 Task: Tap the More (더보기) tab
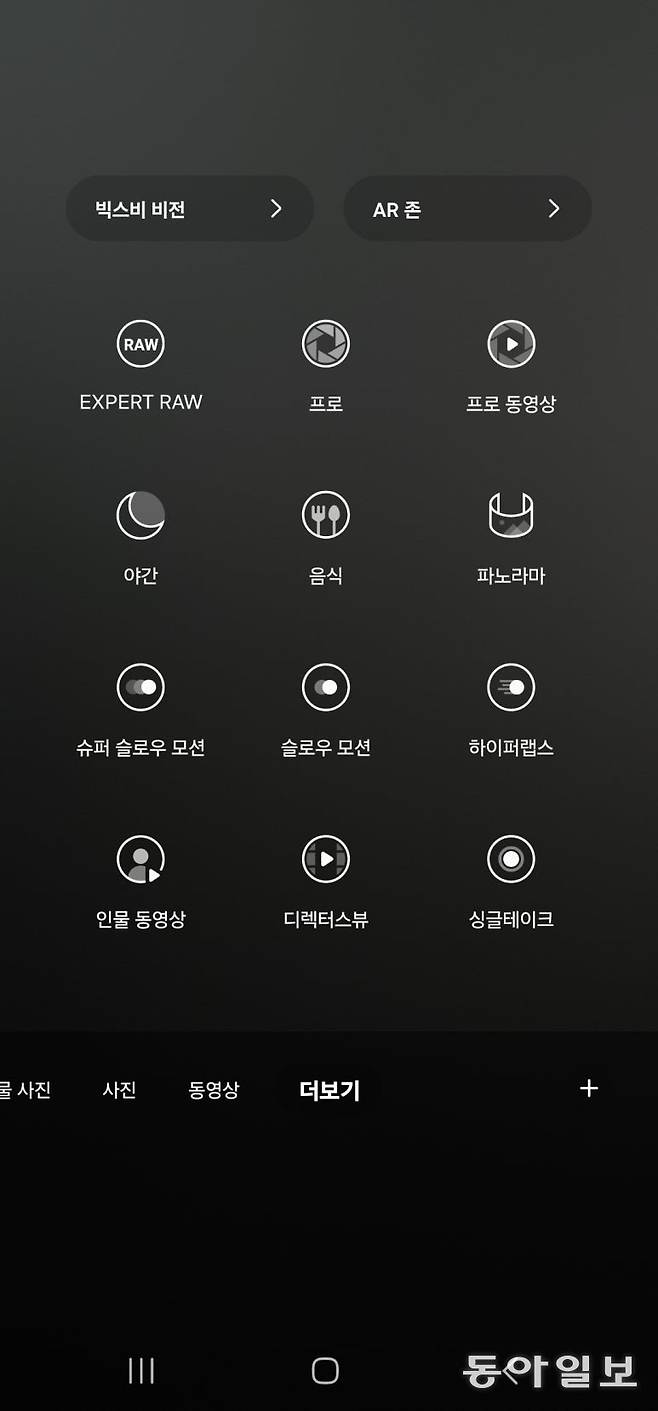(329, 1090)
